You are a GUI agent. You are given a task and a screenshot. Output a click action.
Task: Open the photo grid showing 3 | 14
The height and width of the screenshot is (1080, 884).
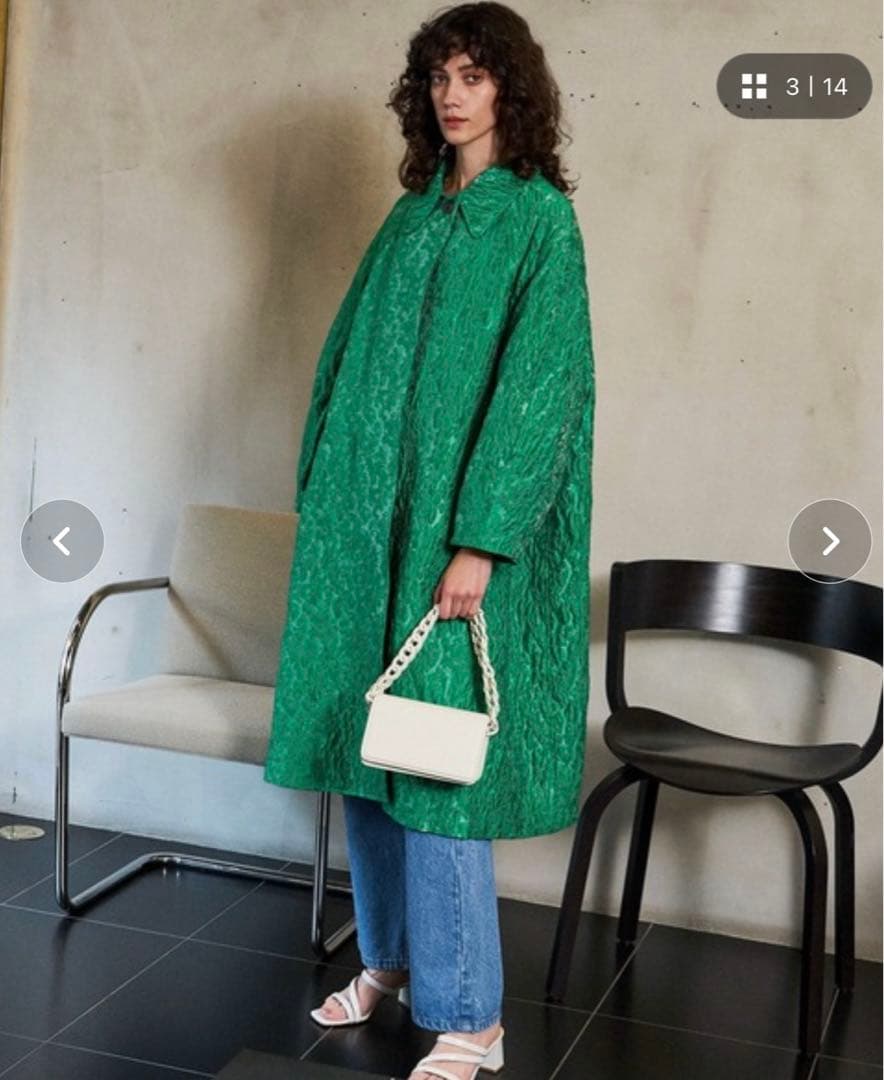pos(794,87)
